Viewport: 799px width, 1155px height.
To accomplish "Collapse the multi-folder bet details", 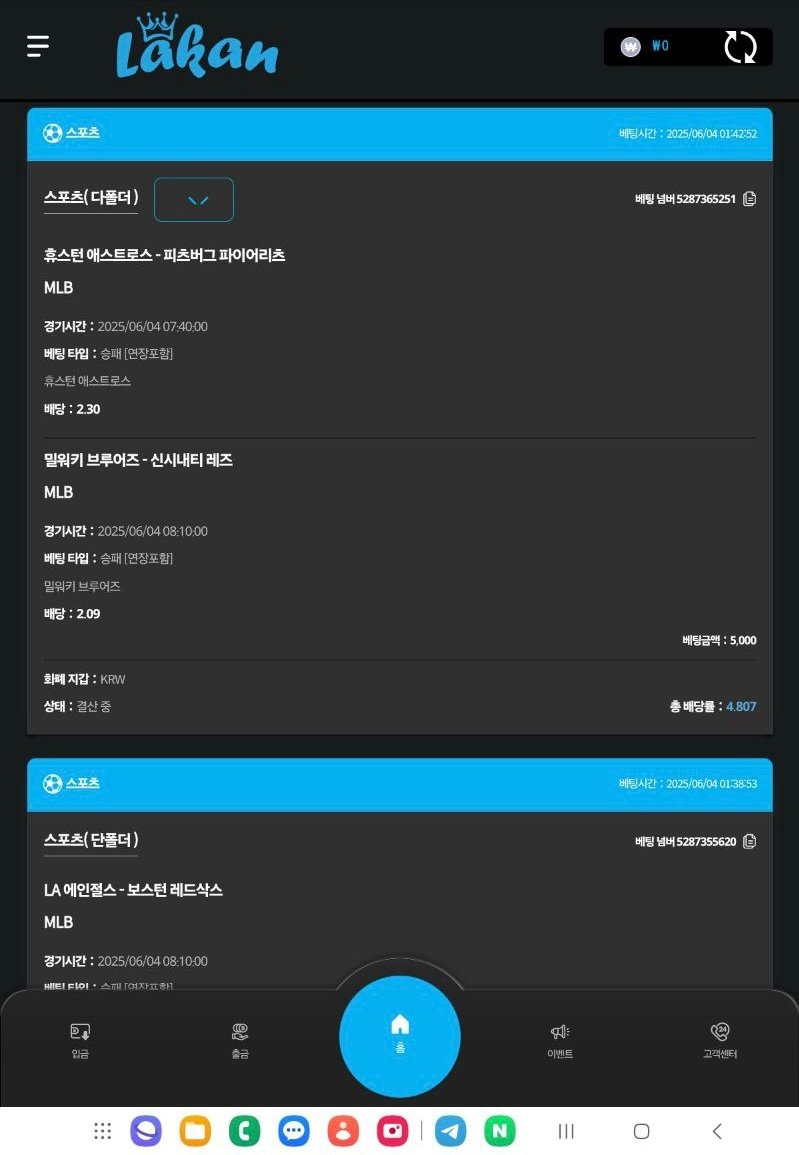I will point(194,200).
